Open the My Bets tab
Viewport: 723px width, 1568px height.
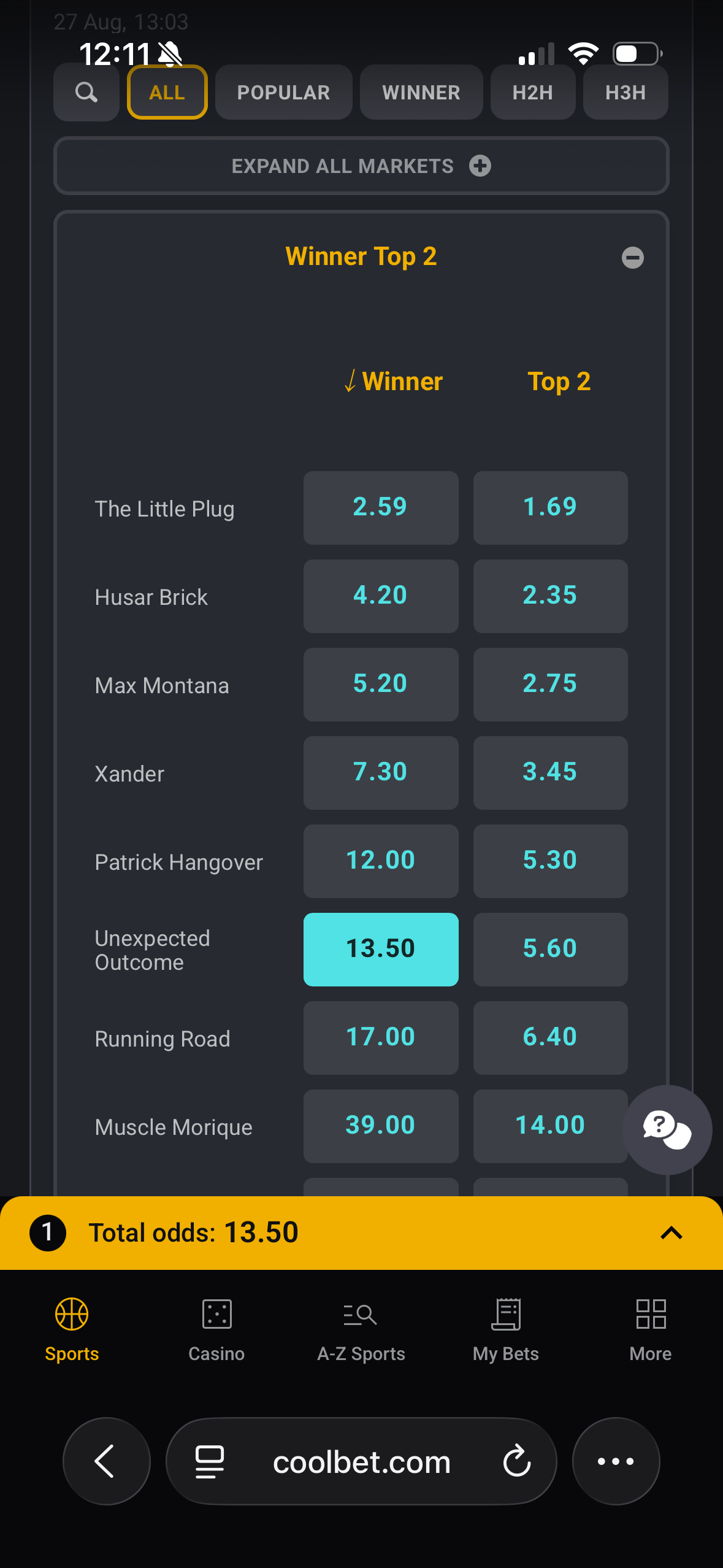506,1330
